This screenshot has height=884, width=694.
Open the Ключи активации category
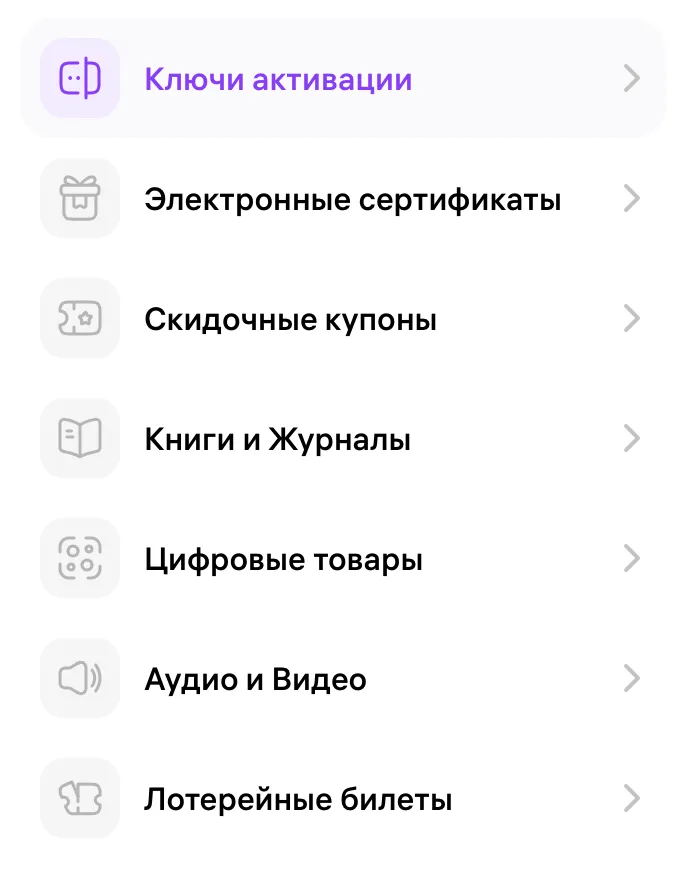point(278,79)
